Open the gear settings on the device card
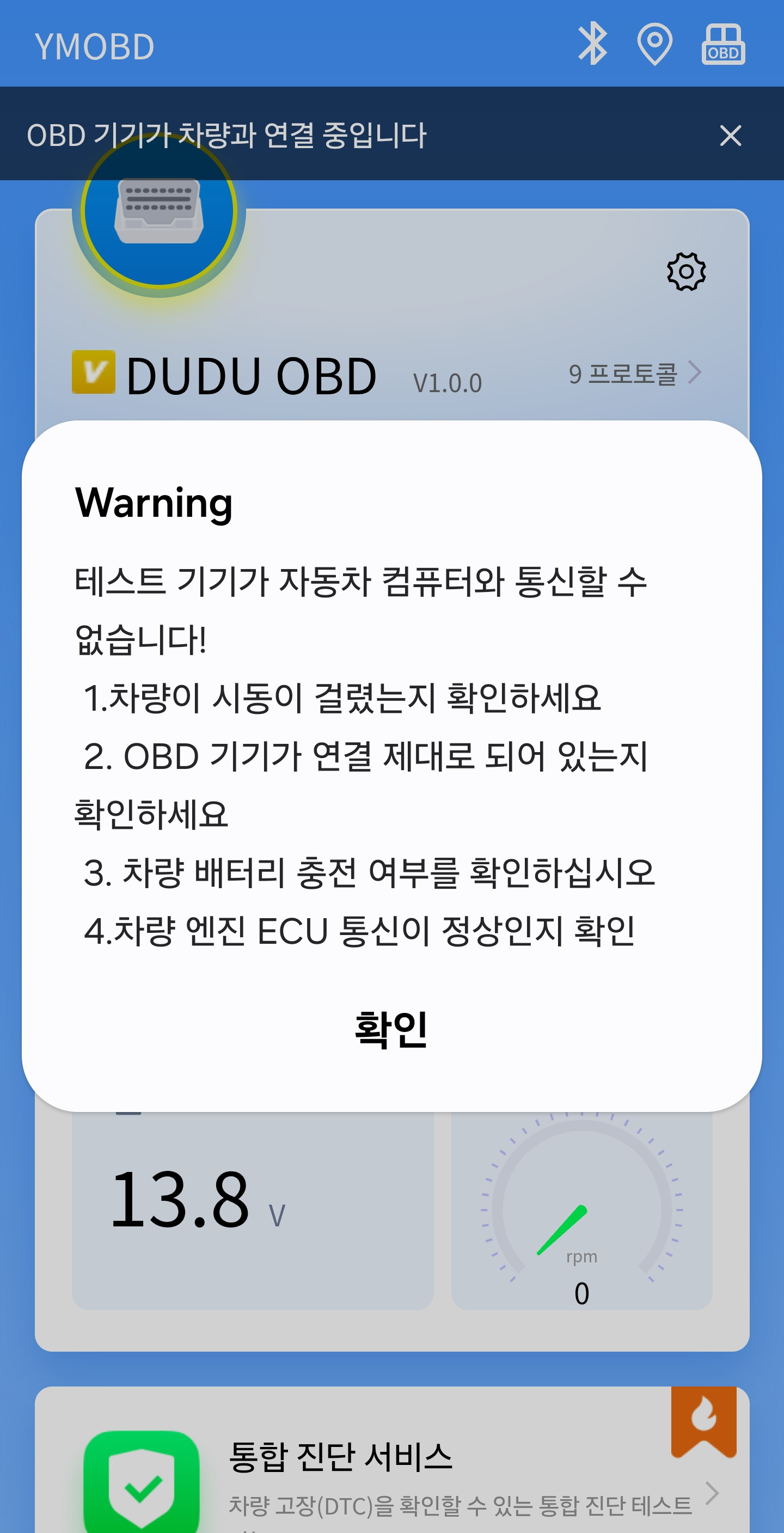 [x=686, y=272]
